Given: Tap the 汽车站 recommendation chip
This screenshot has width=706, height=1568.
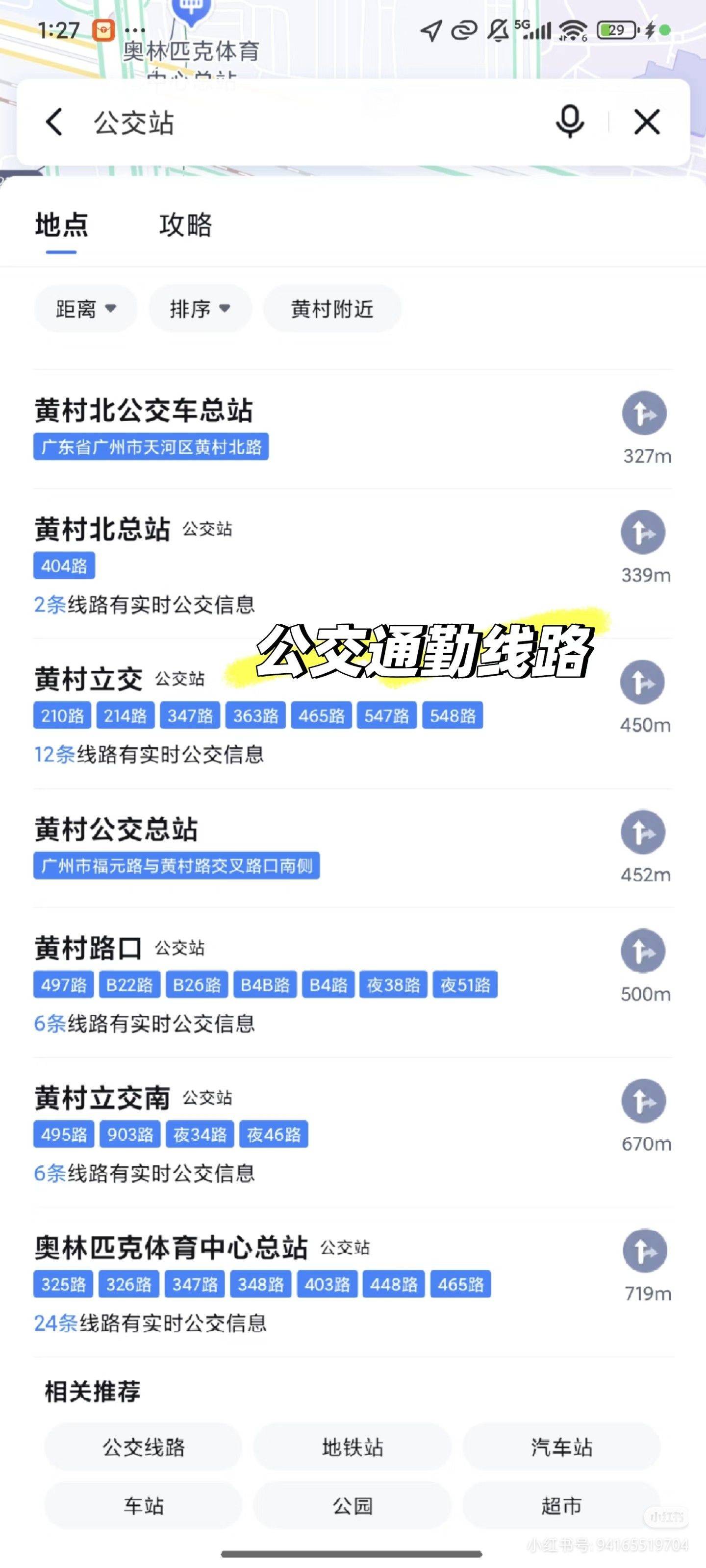Looking at the screenshot, I should tap(561, 1447).
